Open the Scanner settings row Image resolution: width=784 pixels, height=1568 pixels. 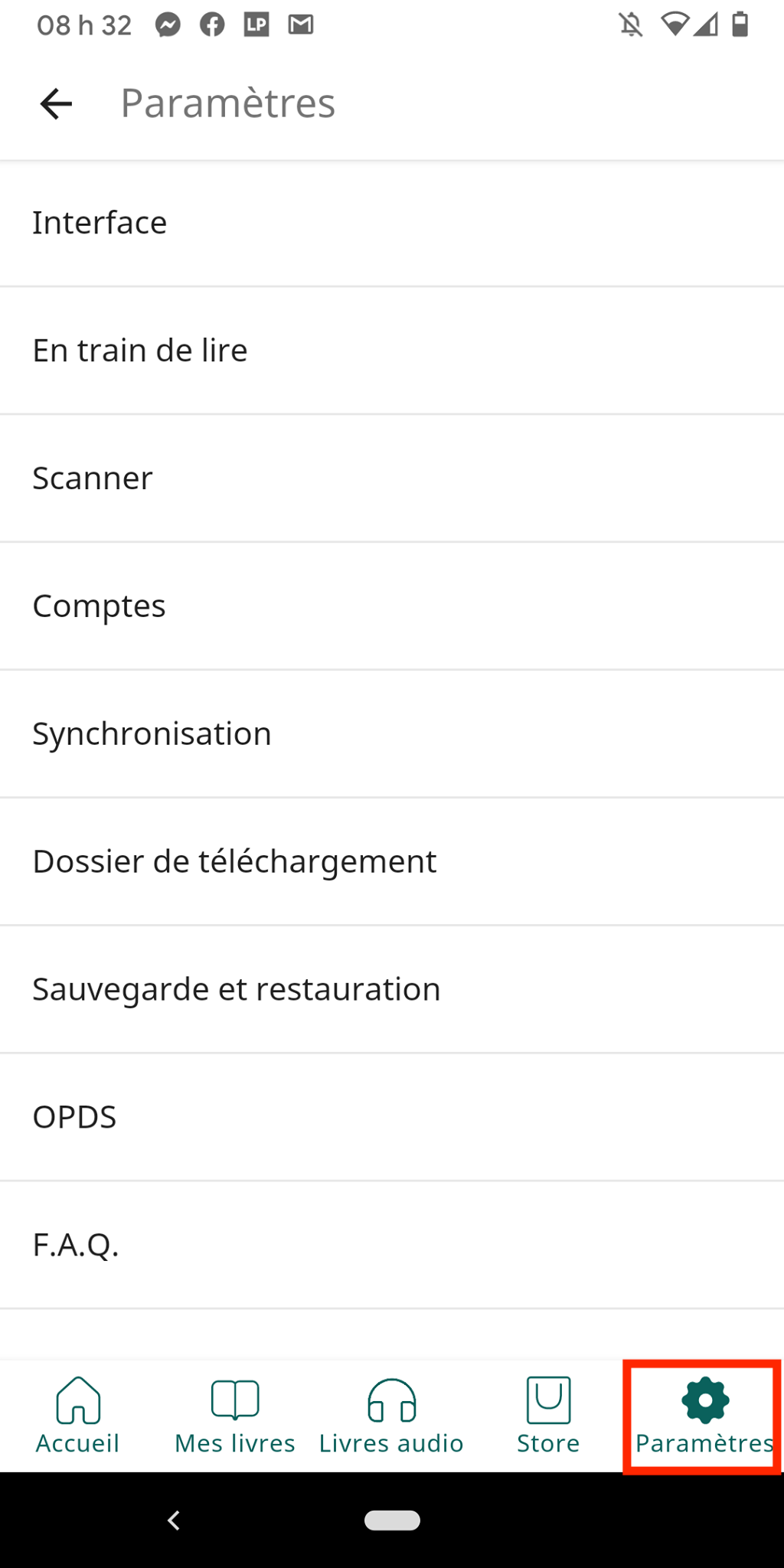392,479
